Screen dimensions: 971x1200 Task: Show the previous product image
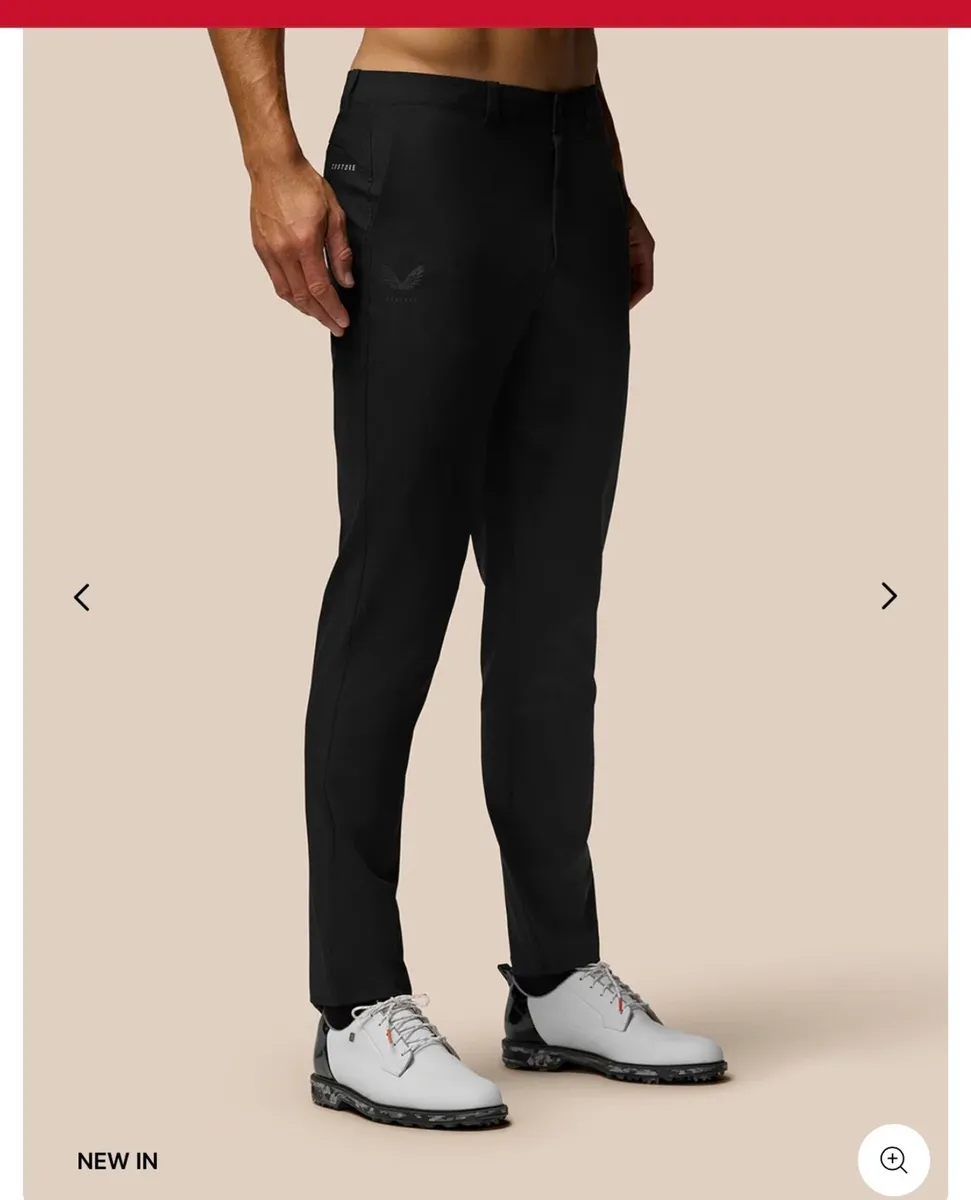82,597
